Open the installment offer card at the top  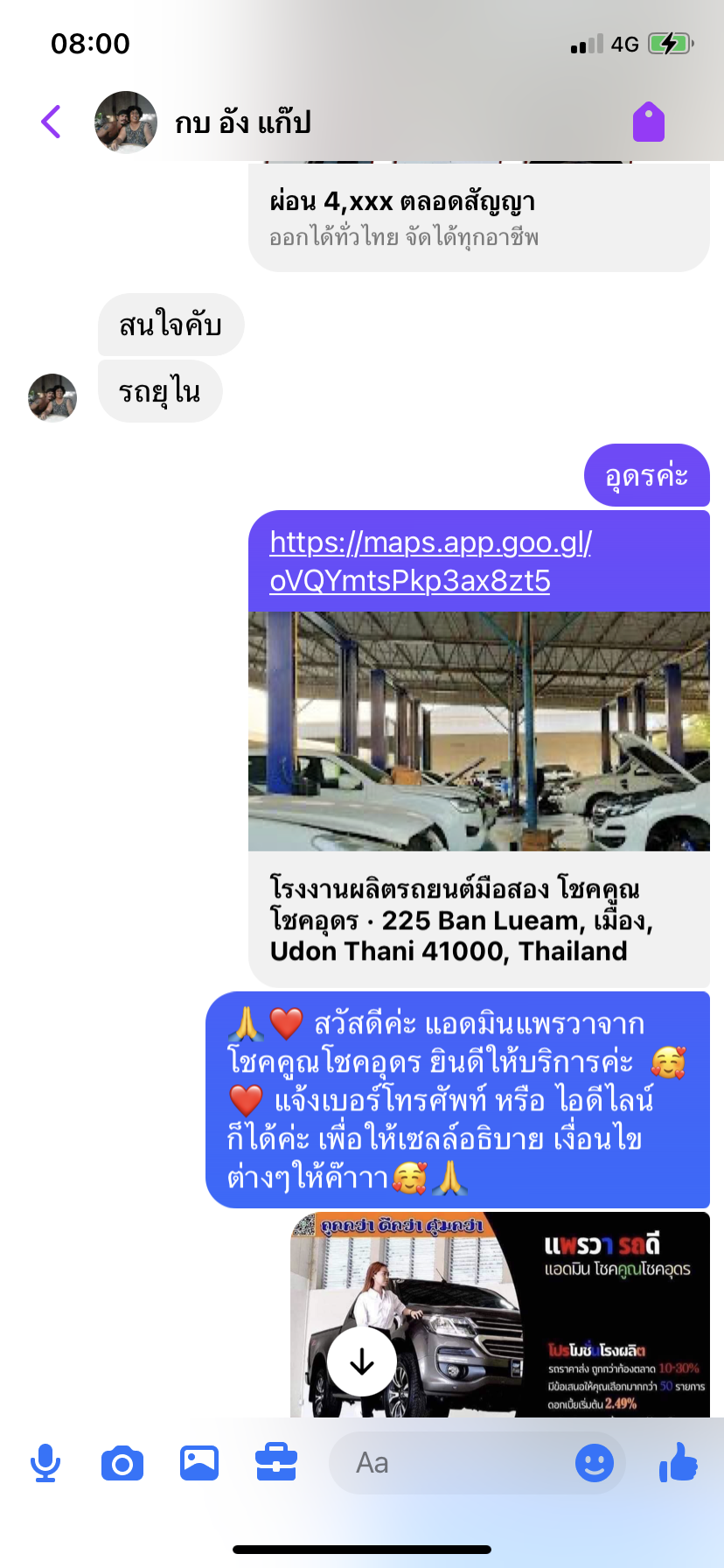point(479,217)
